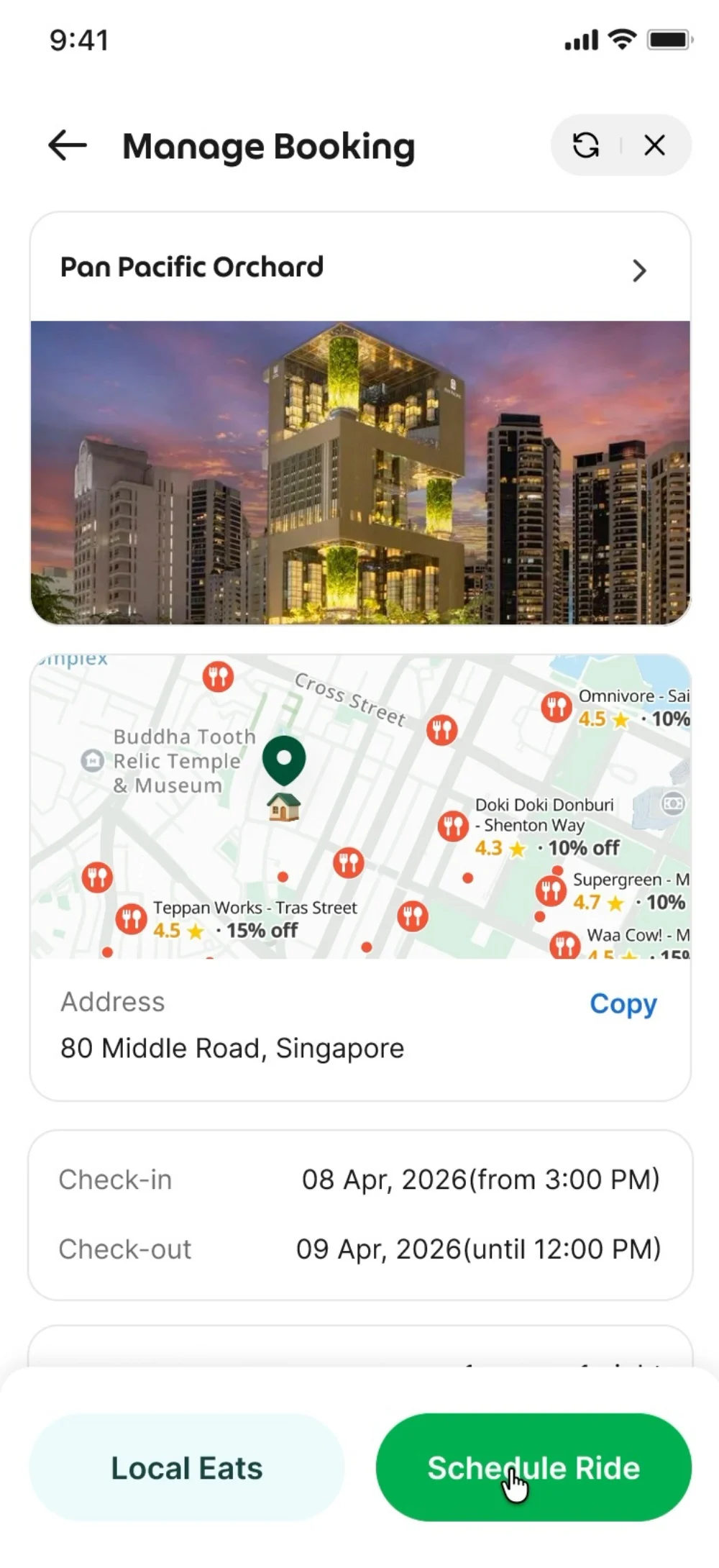Go back from Manage Booking
This screenshot has height=1568, width=719.
coord(68,145)
